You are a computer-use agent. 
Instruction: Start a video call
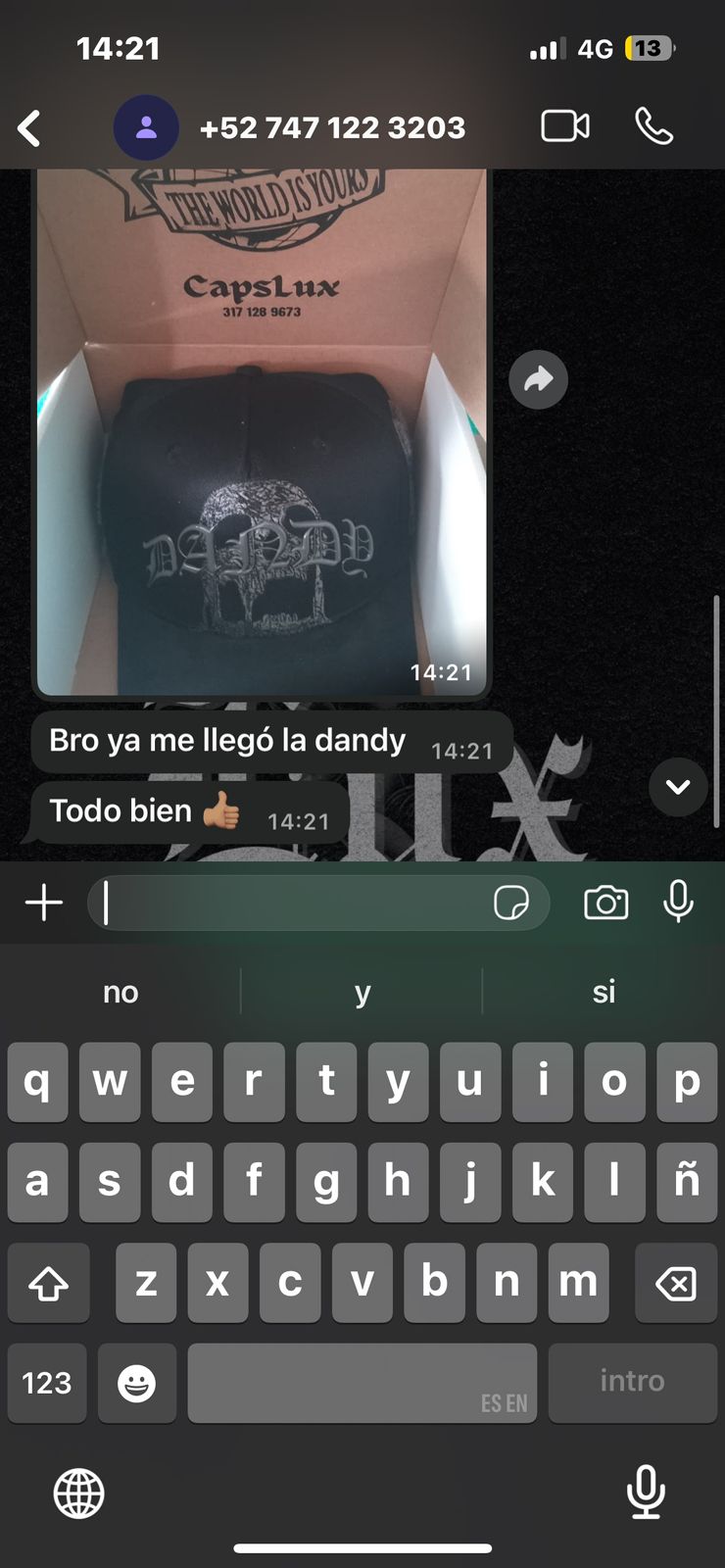[x=565, y=126]
